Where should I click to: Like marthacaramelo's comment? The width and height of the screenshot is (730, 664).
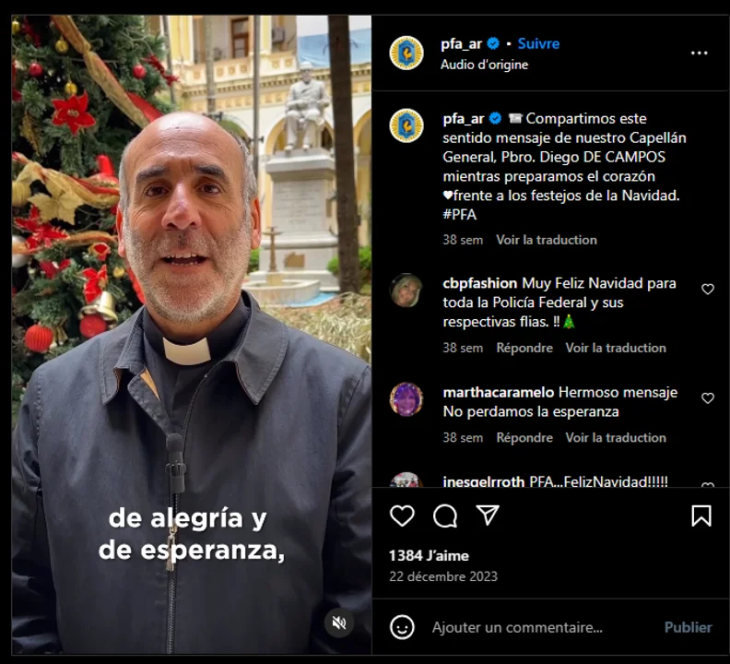(x=708, y=398)
